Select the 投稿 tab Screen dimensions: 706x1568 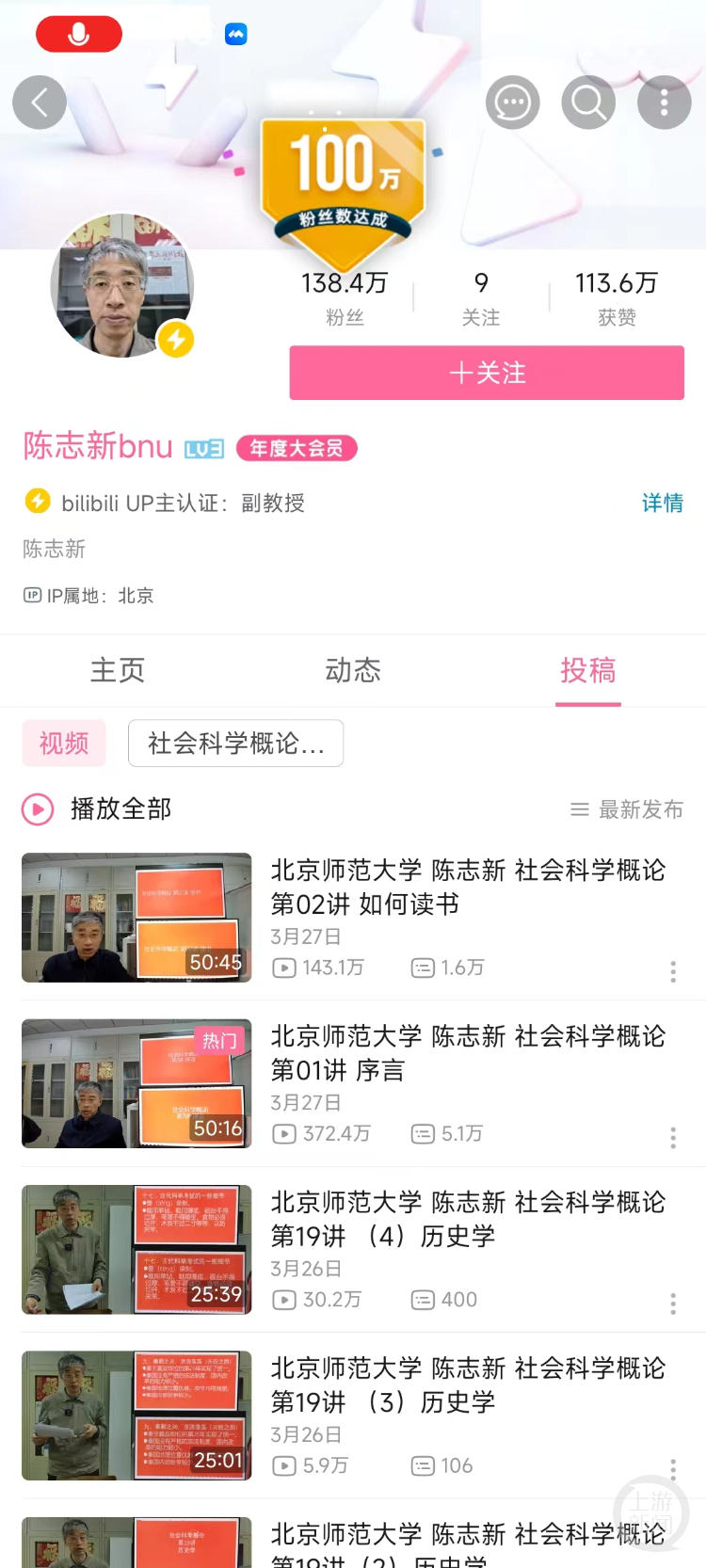click(588, 670)
